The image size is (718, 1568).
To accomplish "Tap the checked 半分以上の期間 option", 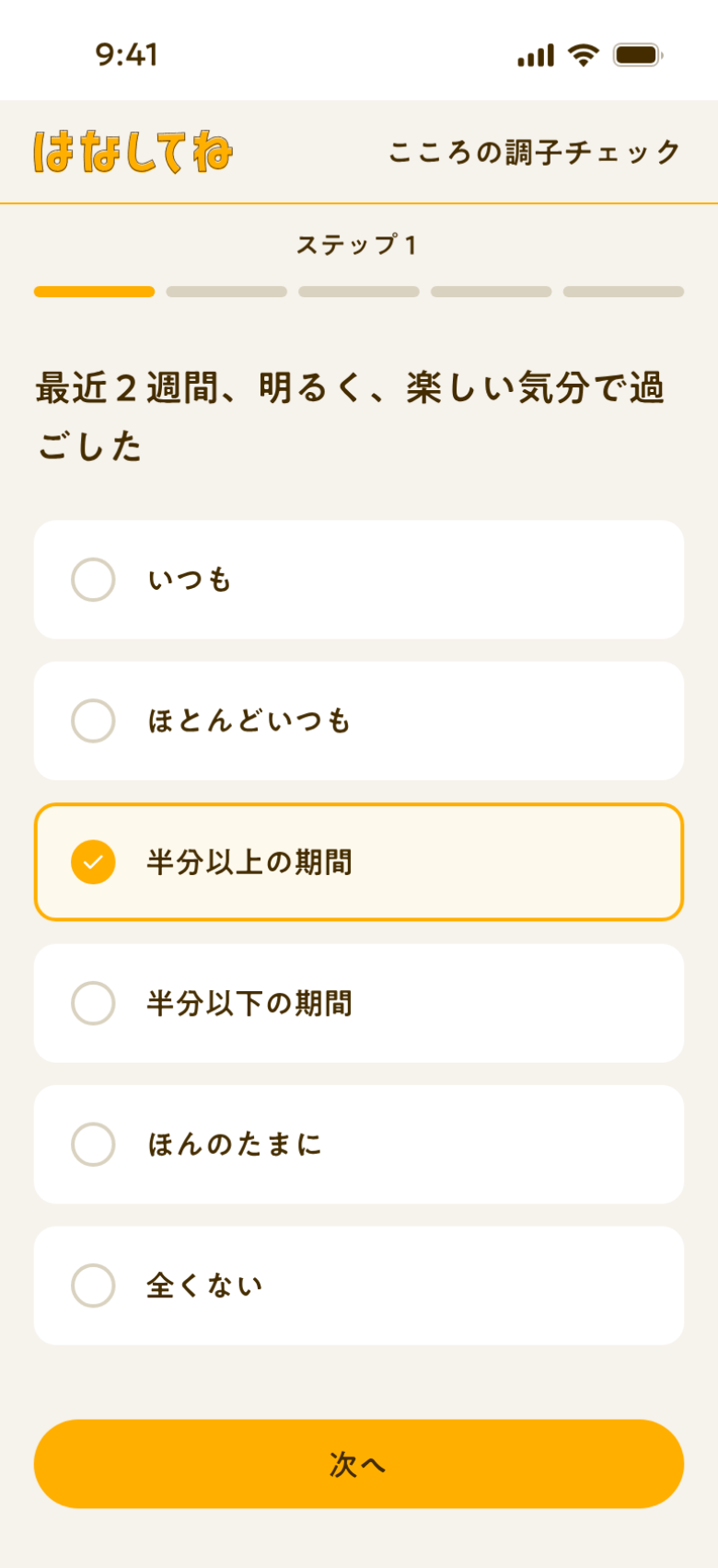I will (359, 862).
